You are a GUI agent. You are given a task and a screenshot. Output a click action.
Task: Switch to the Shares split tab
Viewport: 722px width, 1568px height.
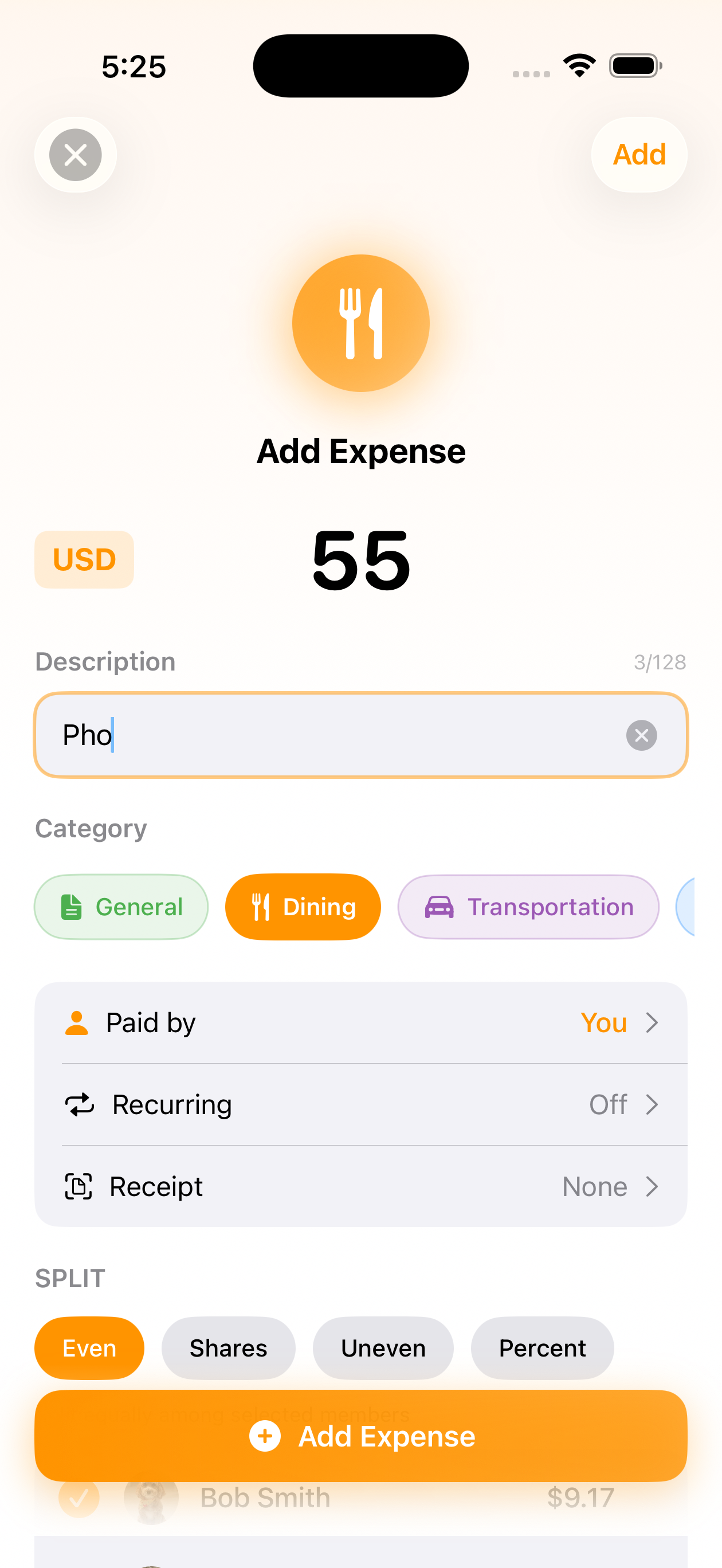(x=227, y=1348)
